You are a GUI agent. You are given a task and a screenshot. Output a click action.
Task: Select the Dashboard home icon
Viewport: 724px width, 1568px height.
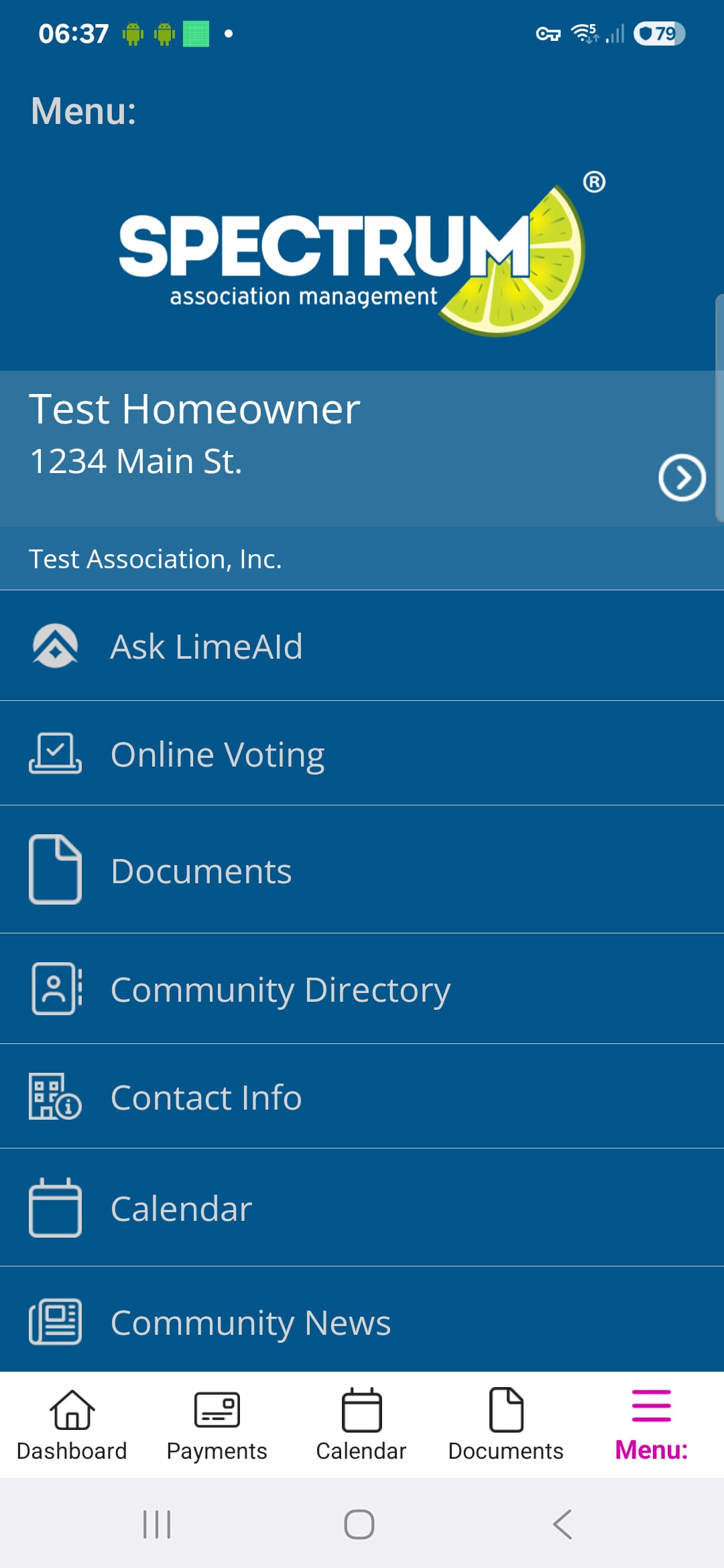coord(70,1409)
